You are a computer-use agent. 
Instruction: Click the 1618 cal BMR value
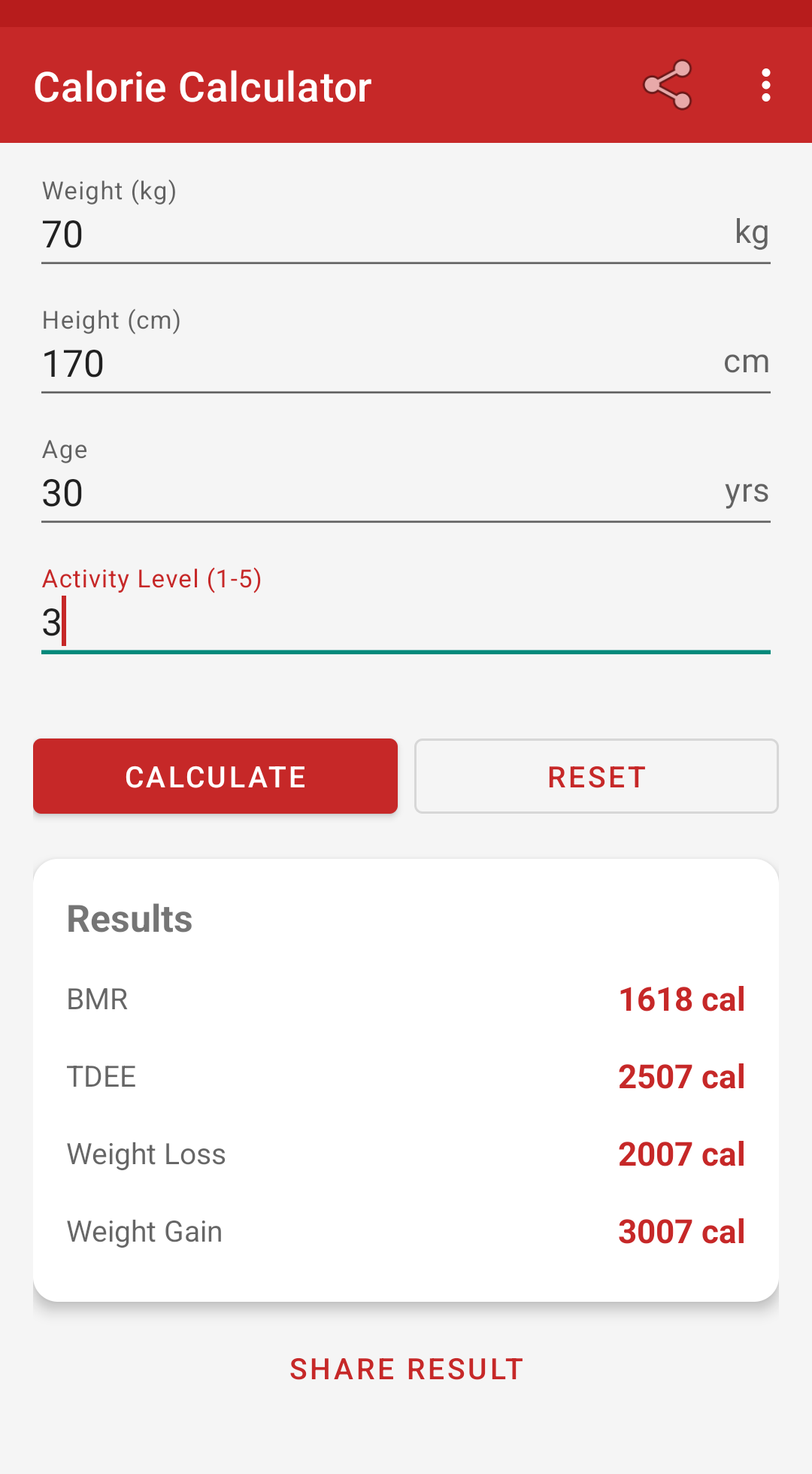pyautogui.click(x=681, y=999)
